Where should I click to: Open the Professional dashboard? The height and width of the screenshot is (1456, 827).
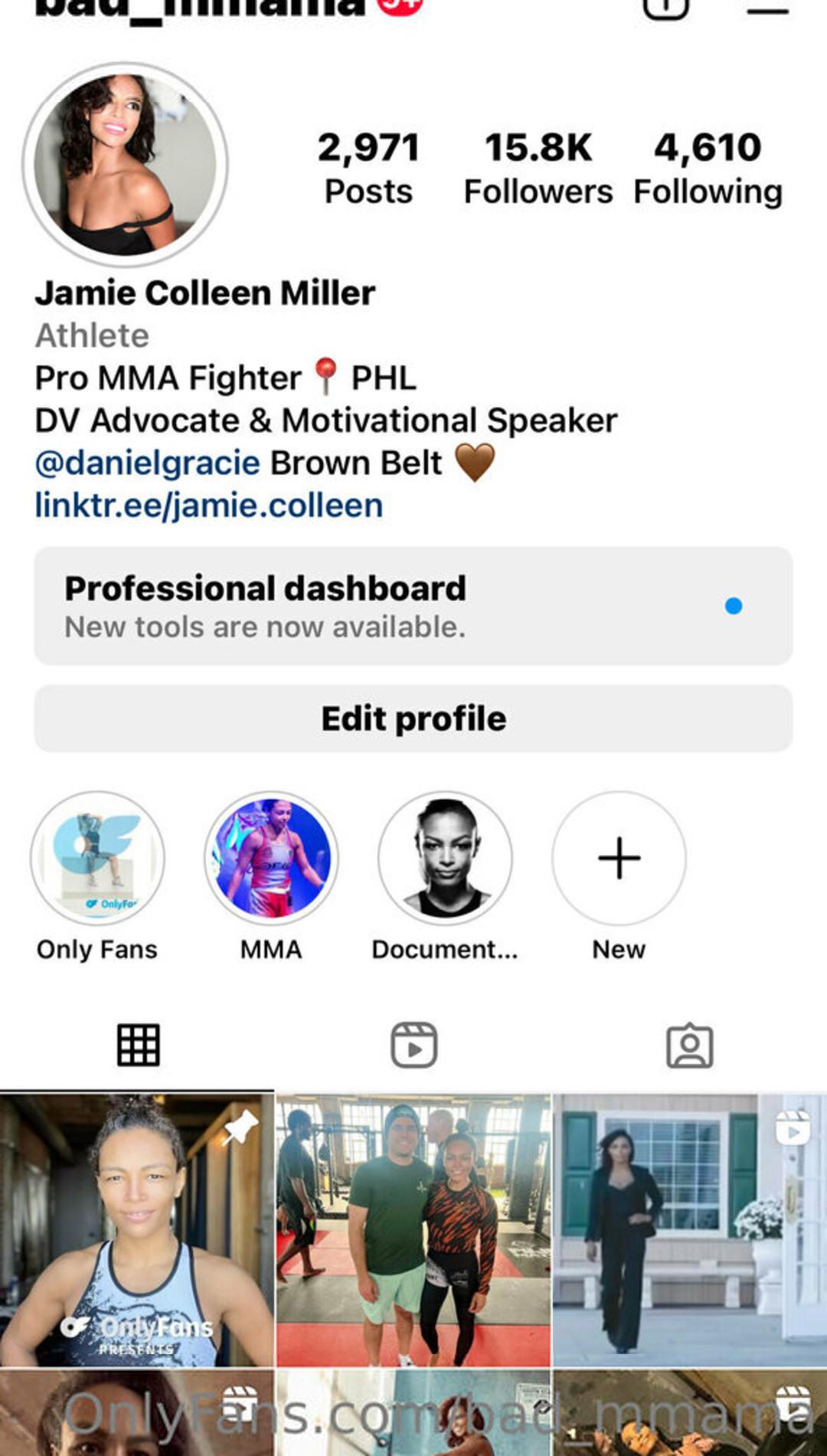coord(413,606)
